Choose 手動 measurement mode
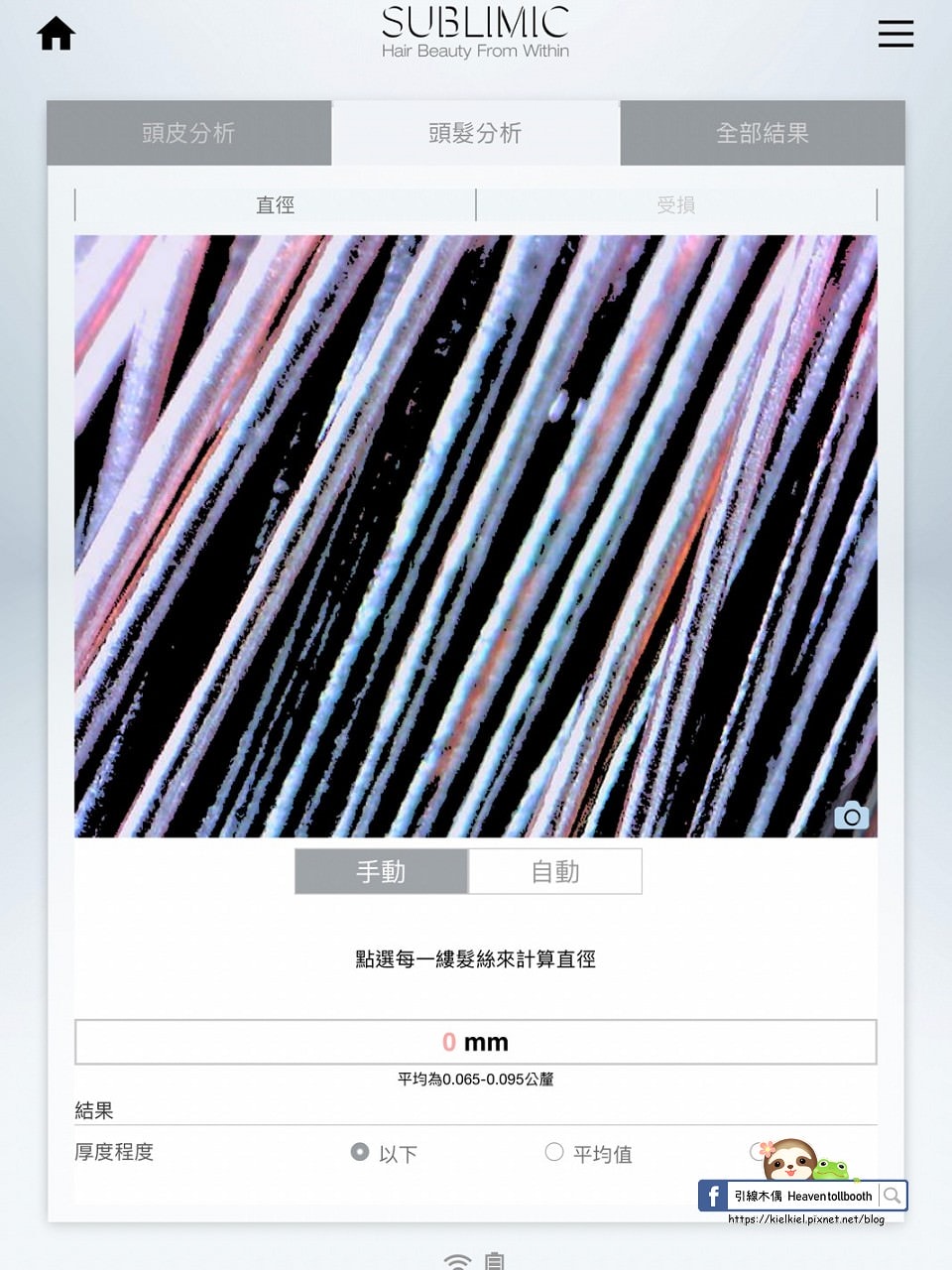The width and height of the screenshot is (952, 1270). 381,871
